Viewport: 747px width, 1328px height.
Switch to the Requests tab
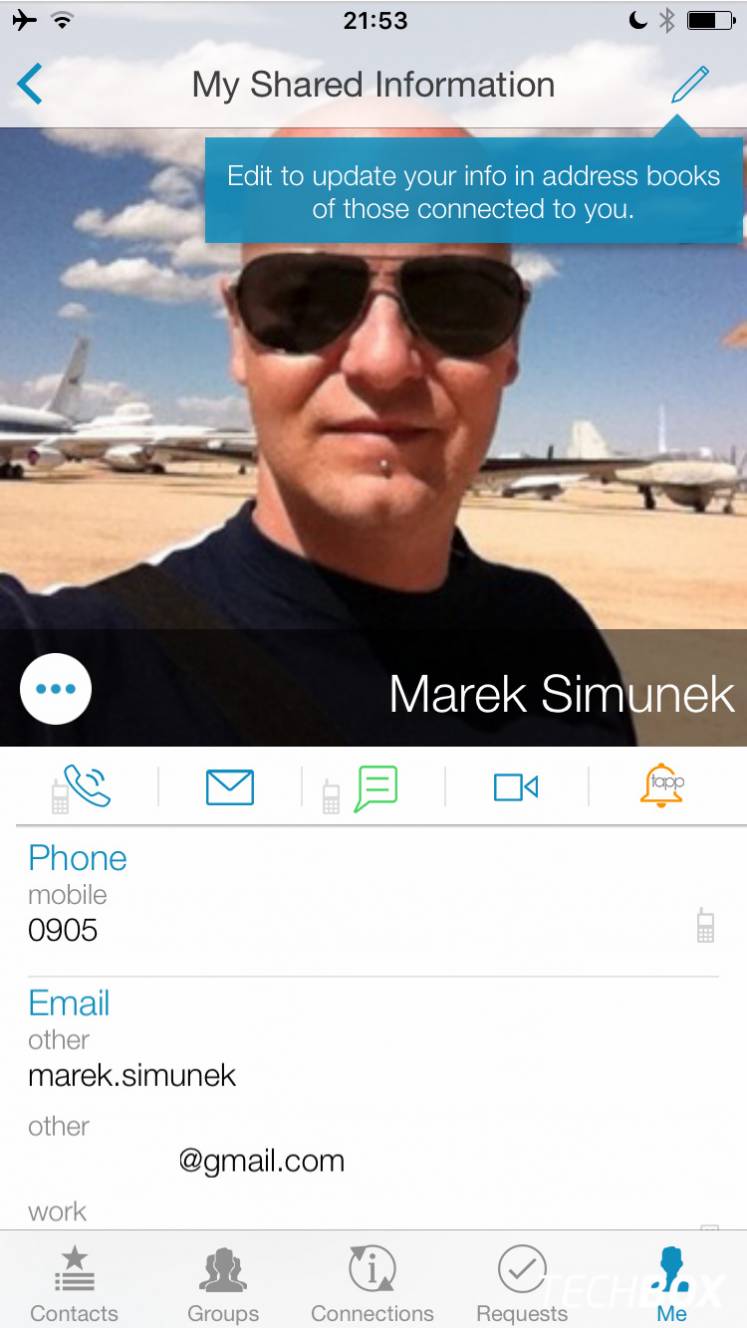click(x=522, y=1283)
